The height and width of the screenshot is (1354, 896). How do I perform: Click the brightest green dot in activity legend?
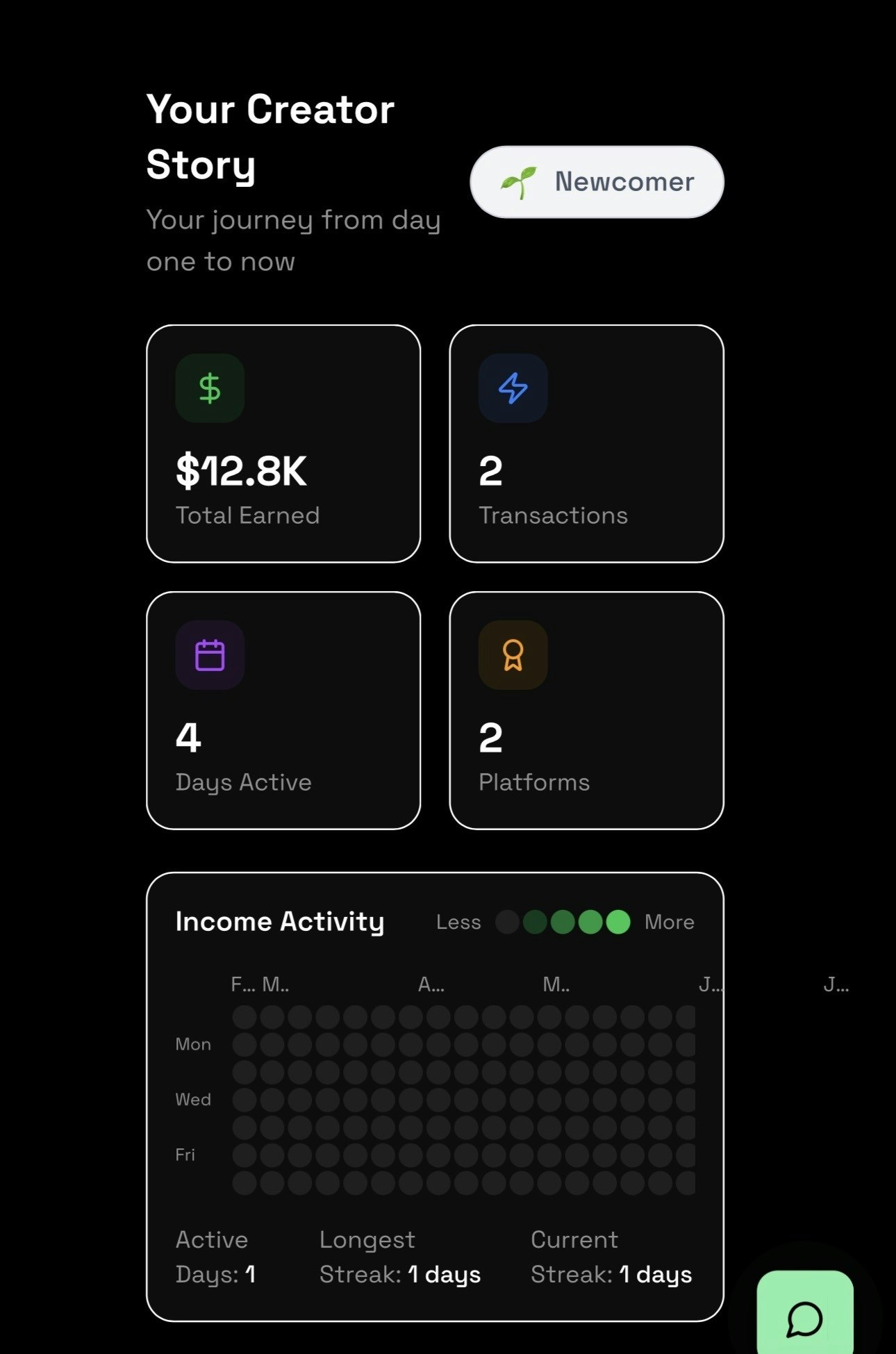pos(617,921)
